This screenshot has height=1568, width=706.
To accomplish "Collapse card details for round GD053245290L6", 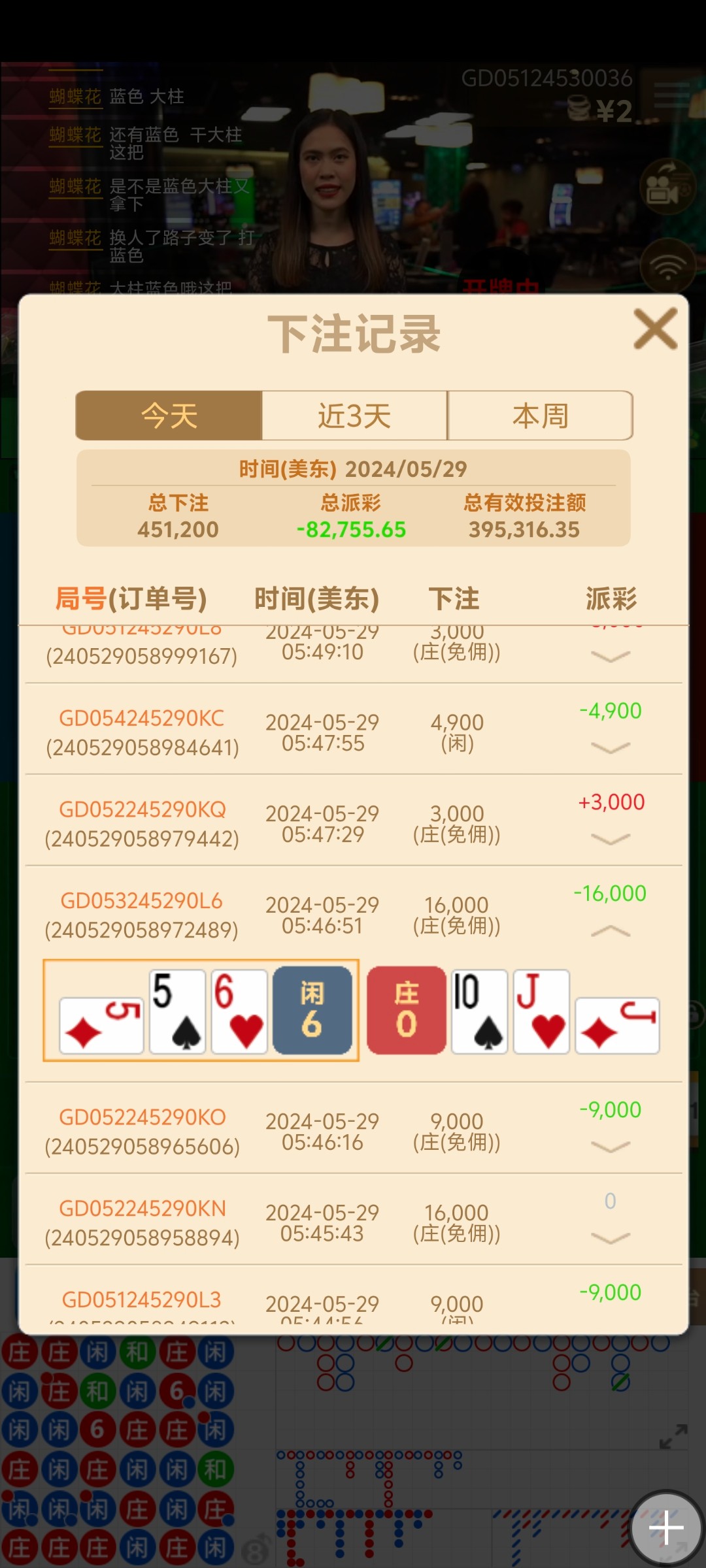I will point(610,931).
